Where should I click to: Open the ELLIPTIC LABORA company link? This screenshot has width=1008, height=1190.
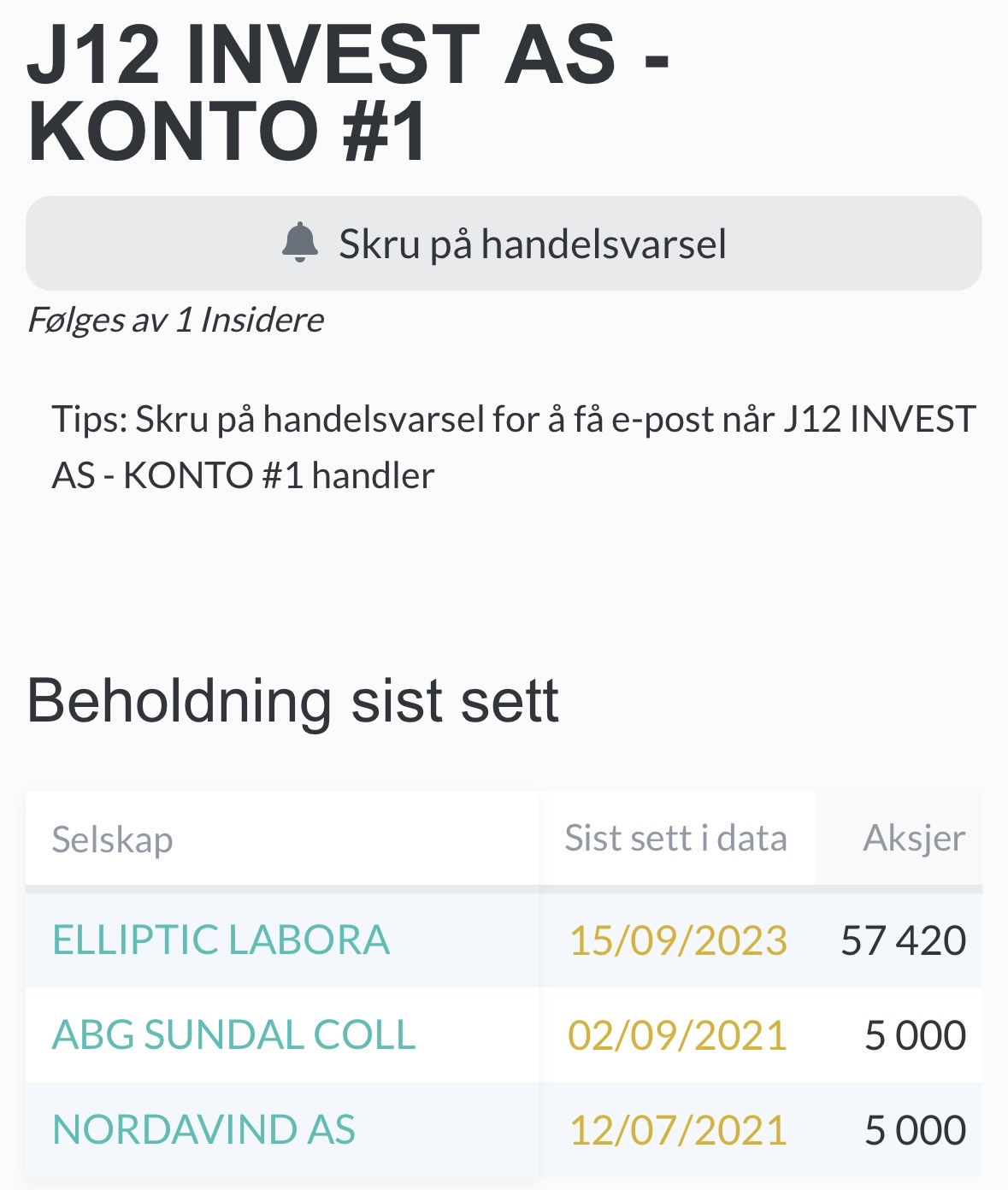coord(221,940)
